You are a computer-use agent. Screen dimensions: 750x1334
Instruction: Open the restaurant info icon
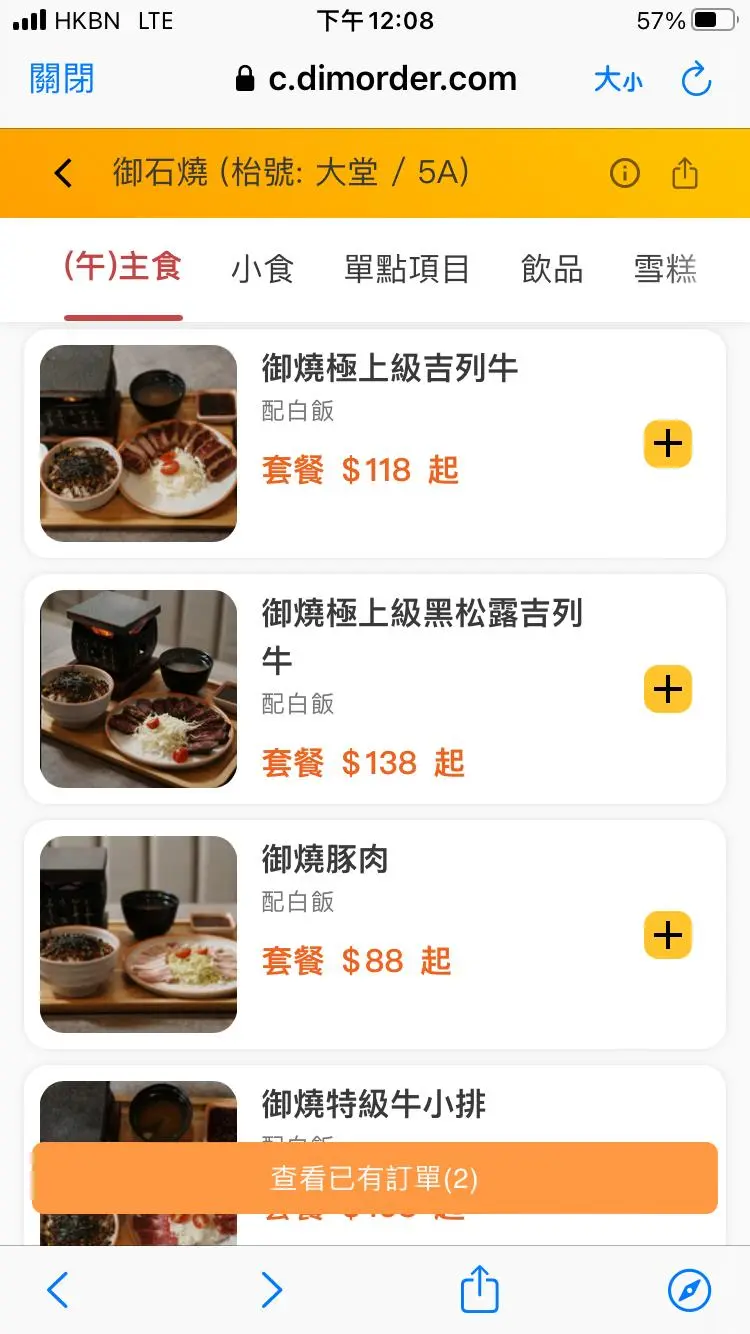(625, 174)
